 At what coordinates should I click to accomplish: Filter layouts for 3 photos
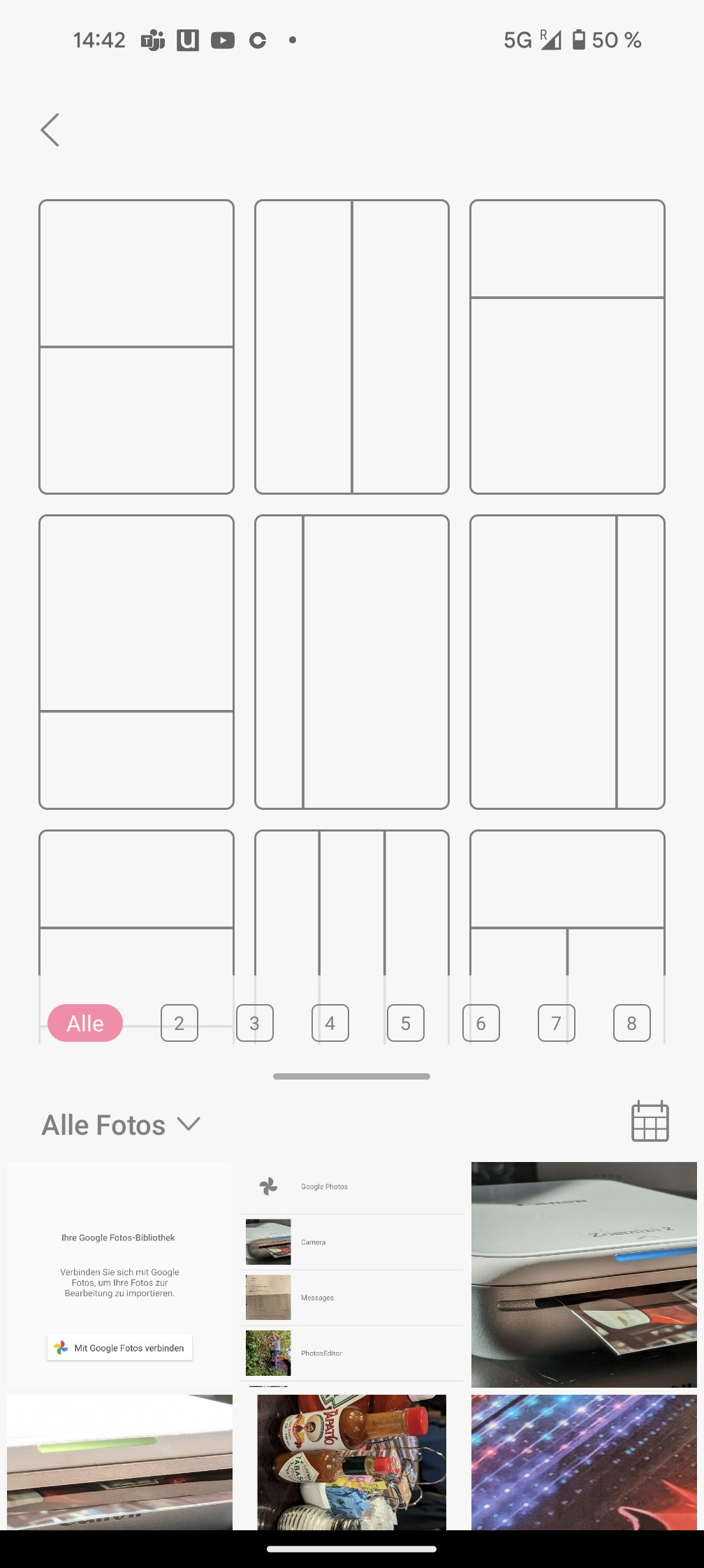point(255,1023)
